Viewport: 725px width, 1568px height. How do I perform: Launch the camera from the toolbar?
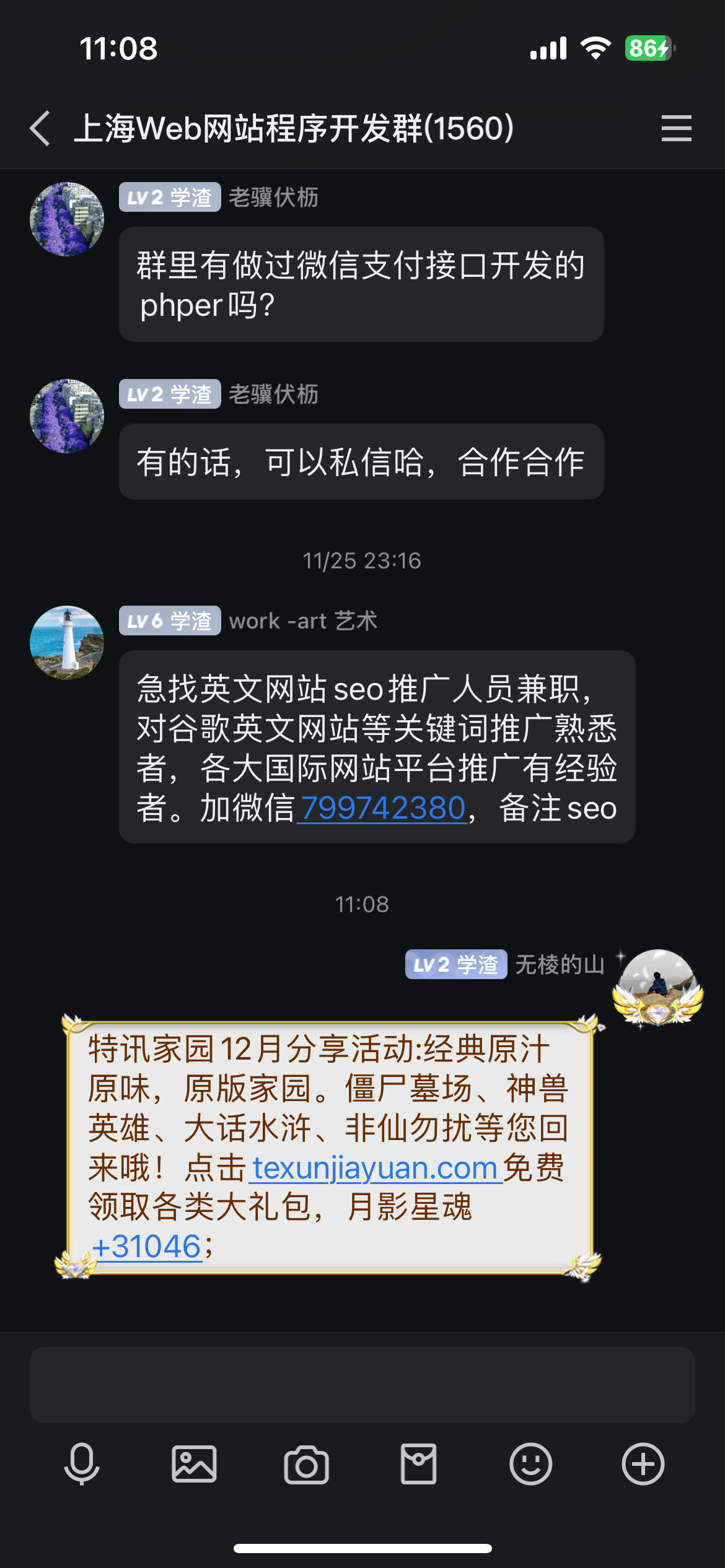pyautogui.click(x=306, y=1465)
